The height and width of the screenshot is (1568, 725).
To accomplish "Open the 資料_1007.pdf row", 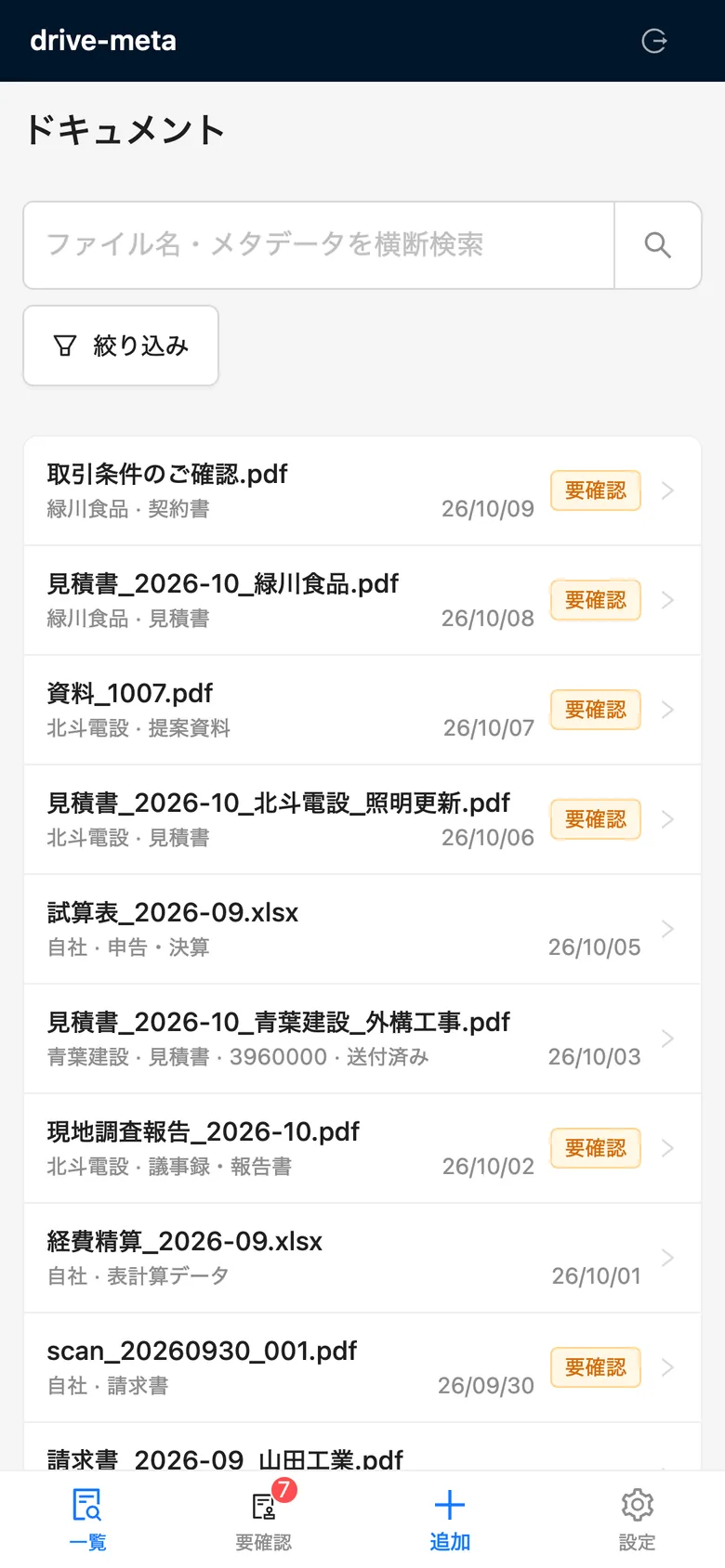I will point(362,710).
